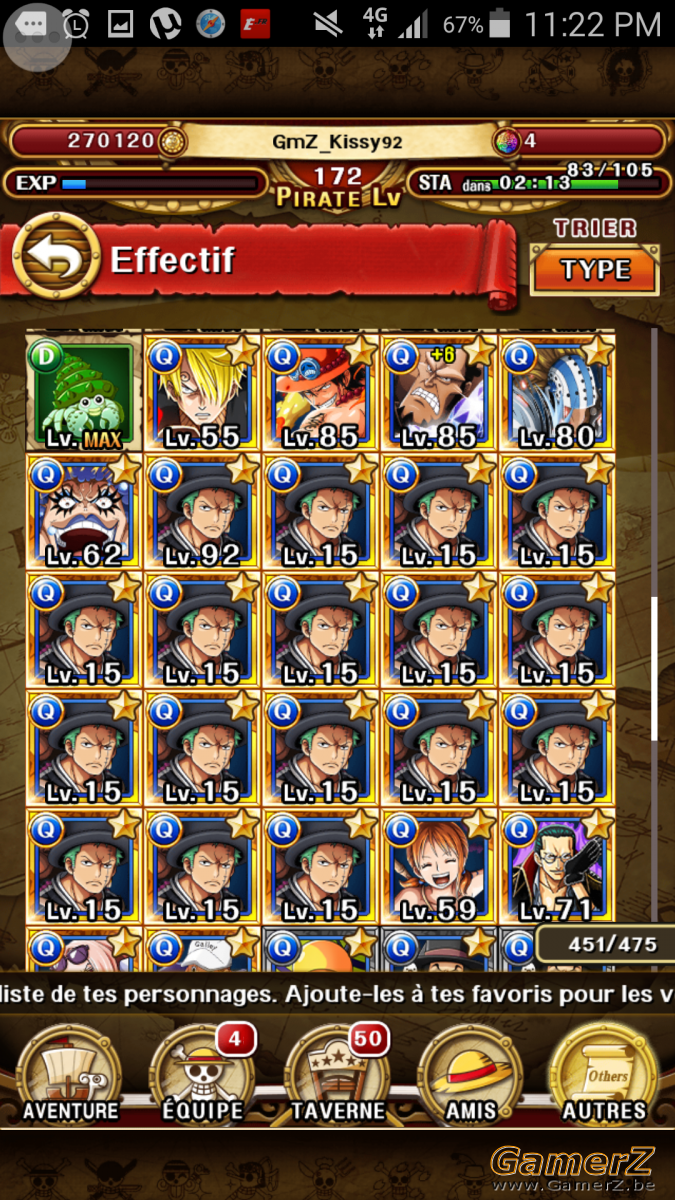Switch to the Aventure tab
This screenshot has height=1200, width=675.
tap(71, 1073)
